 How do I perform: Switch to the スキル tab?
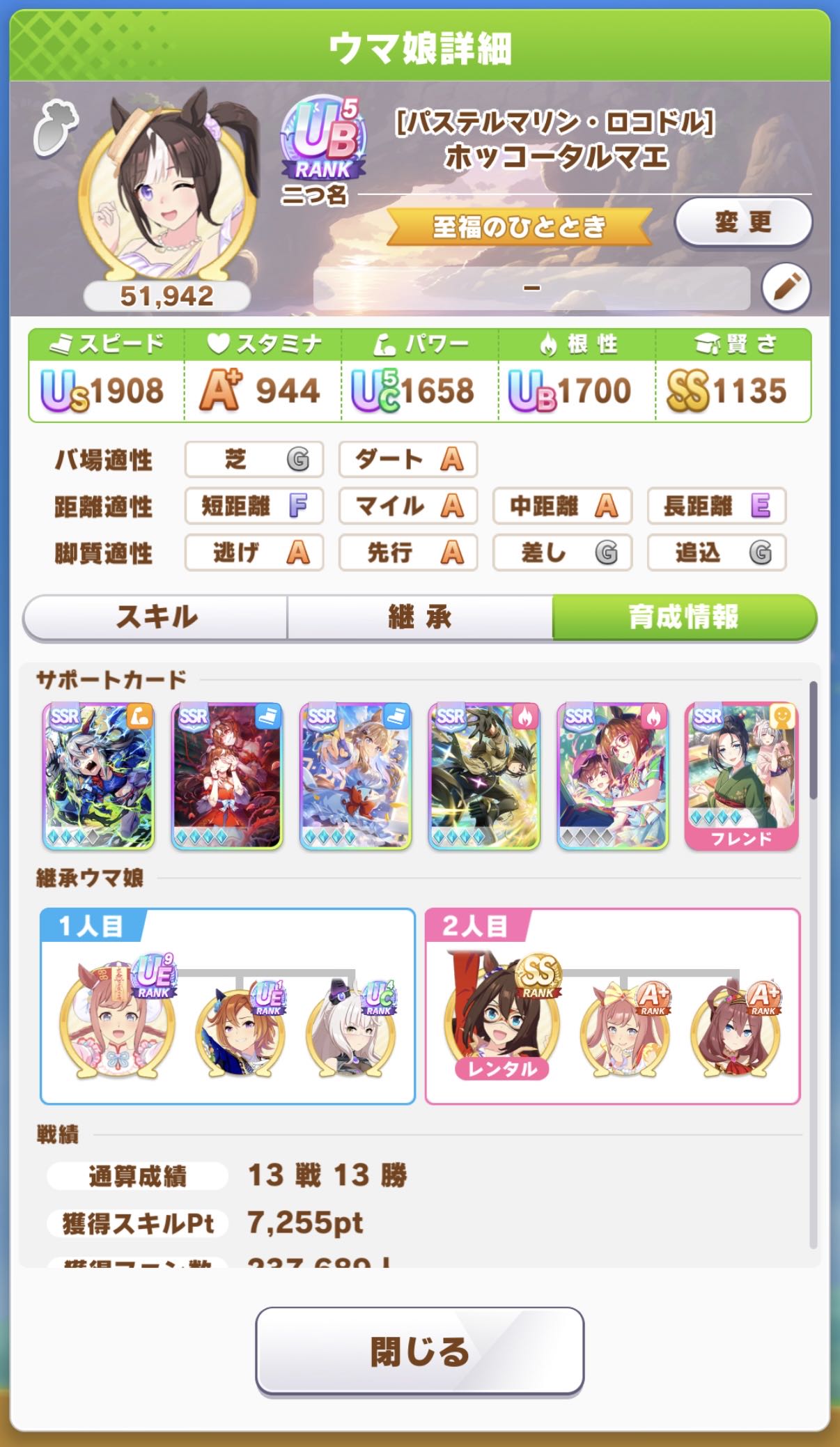(156, 617)
